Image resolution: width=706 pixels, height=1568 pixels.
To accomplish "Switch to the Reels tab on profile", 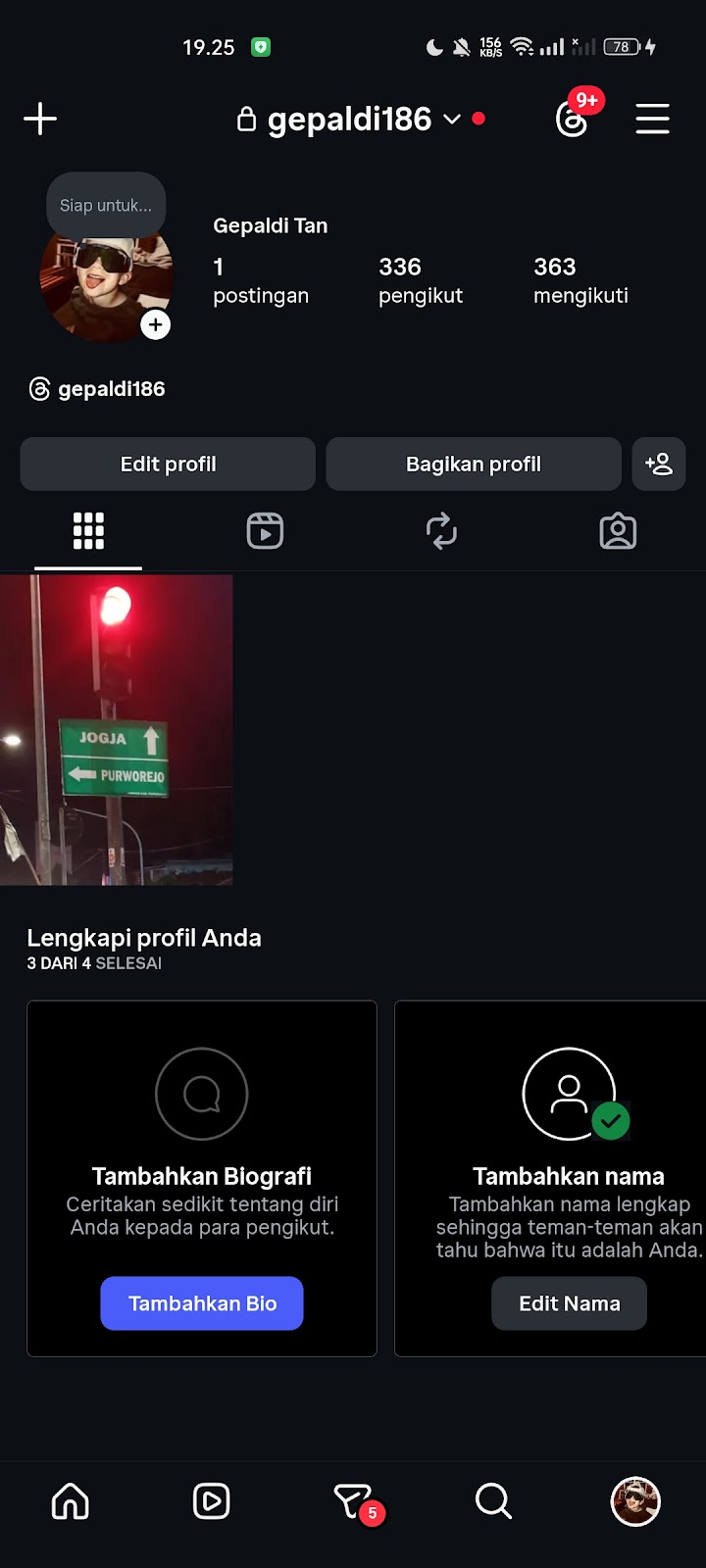I will click(x=265, y=531).
